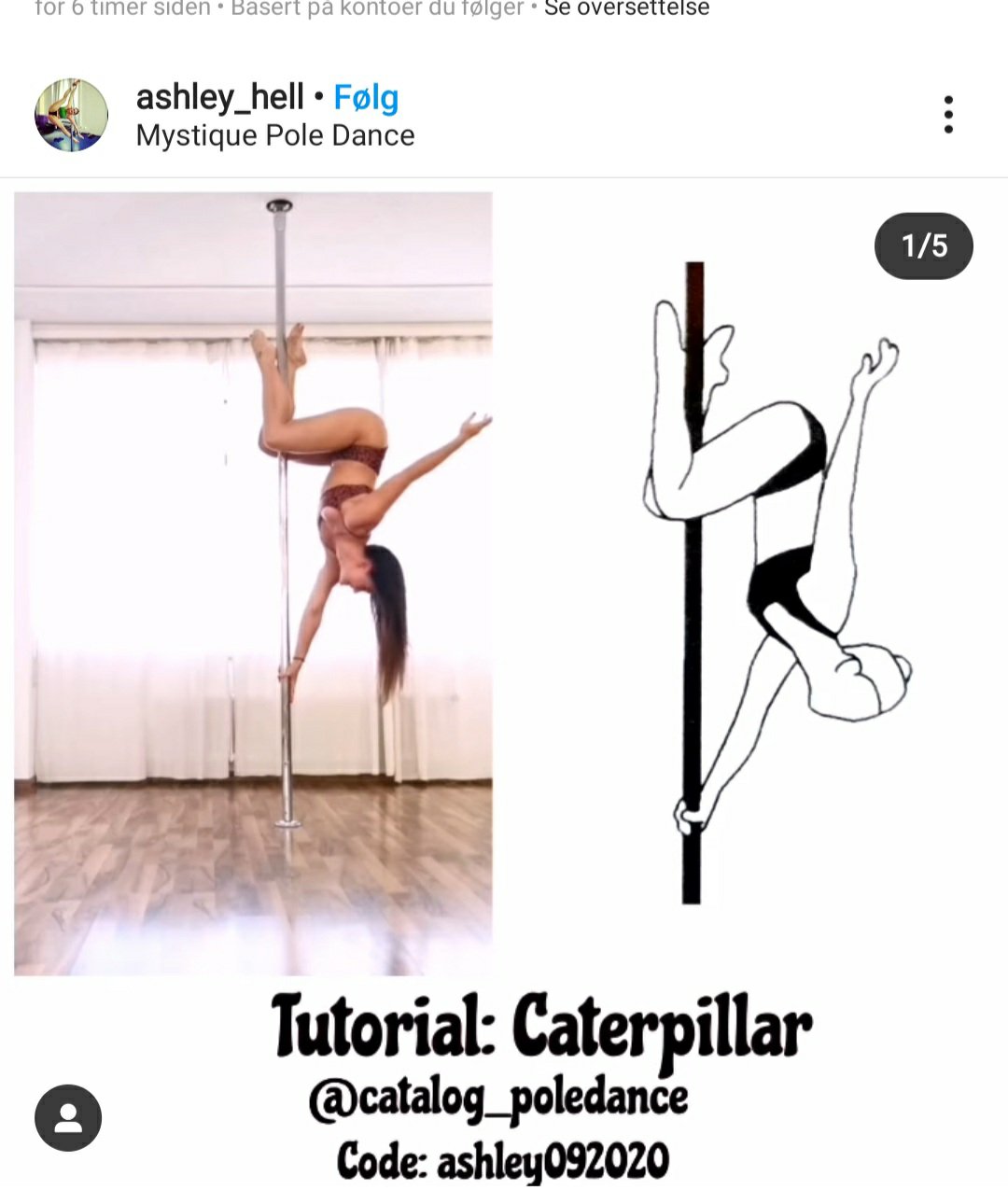Open the post's overflow menu

coord(948,115)
